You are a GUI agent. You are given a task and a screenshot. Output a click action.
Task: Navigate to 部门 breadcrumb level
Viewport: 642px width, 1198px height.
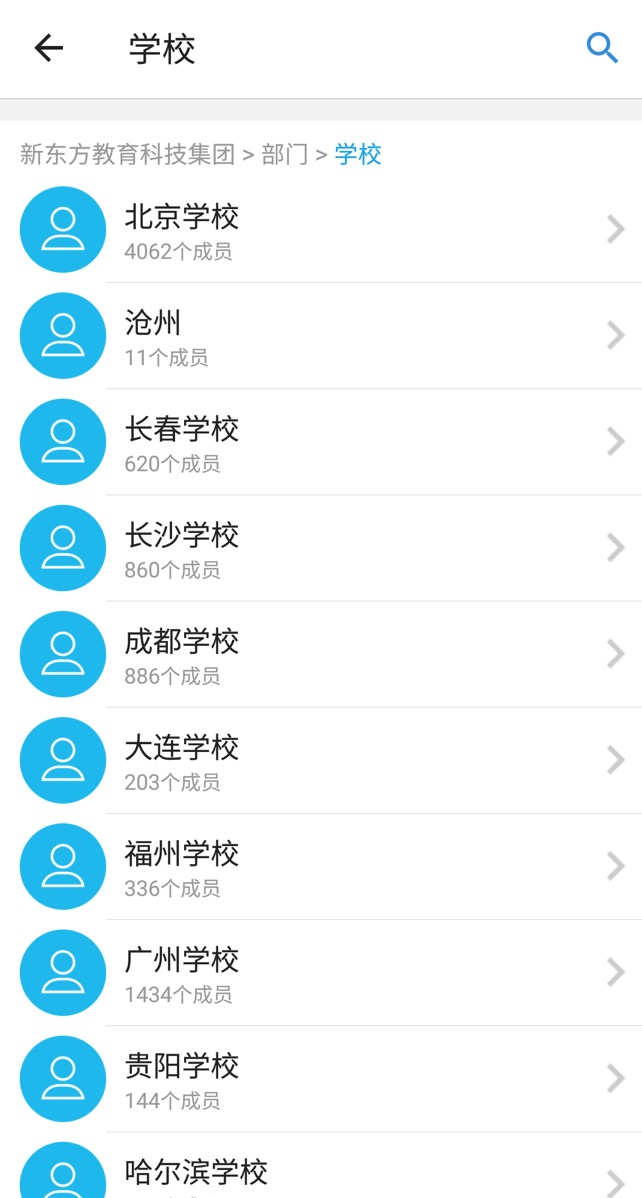(x=285, y=155)
